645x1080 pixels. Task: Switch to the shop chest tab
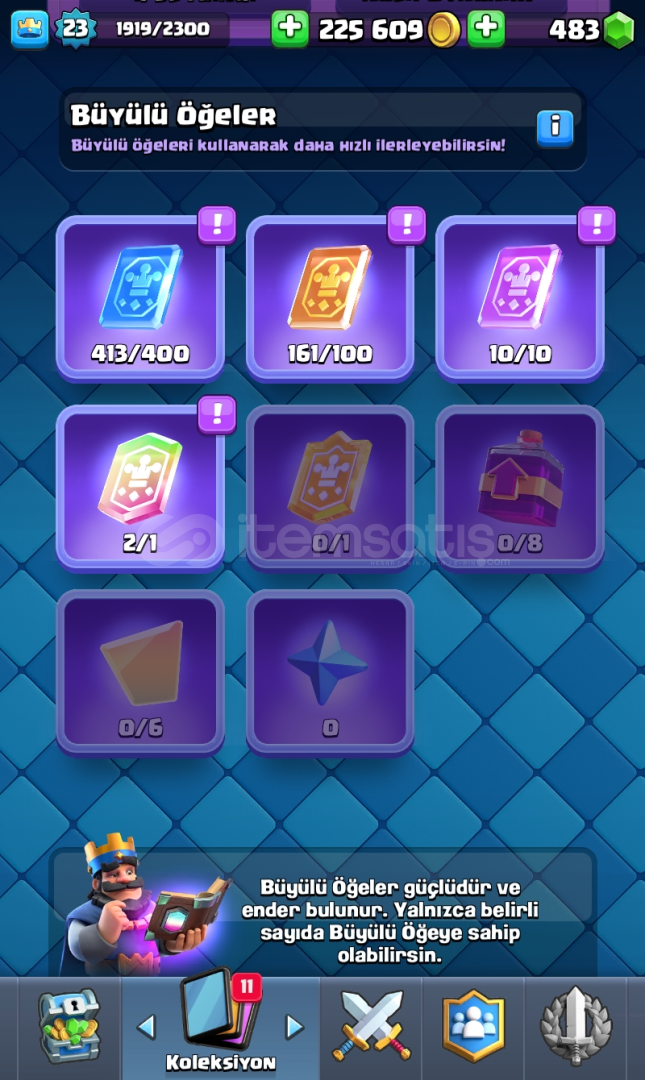coord(68,1027)
